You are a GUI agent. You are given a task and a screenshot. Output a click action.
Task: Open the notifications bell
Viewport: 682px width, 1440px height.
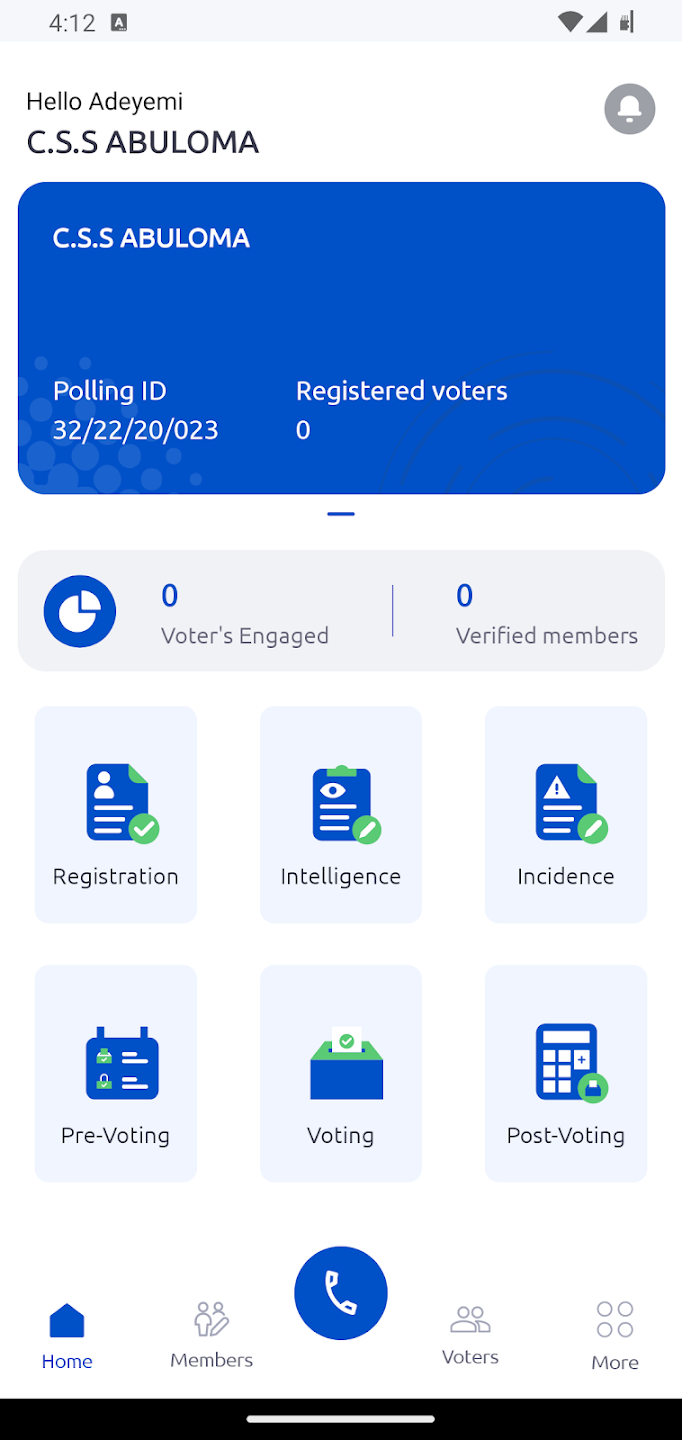[630, 109]
